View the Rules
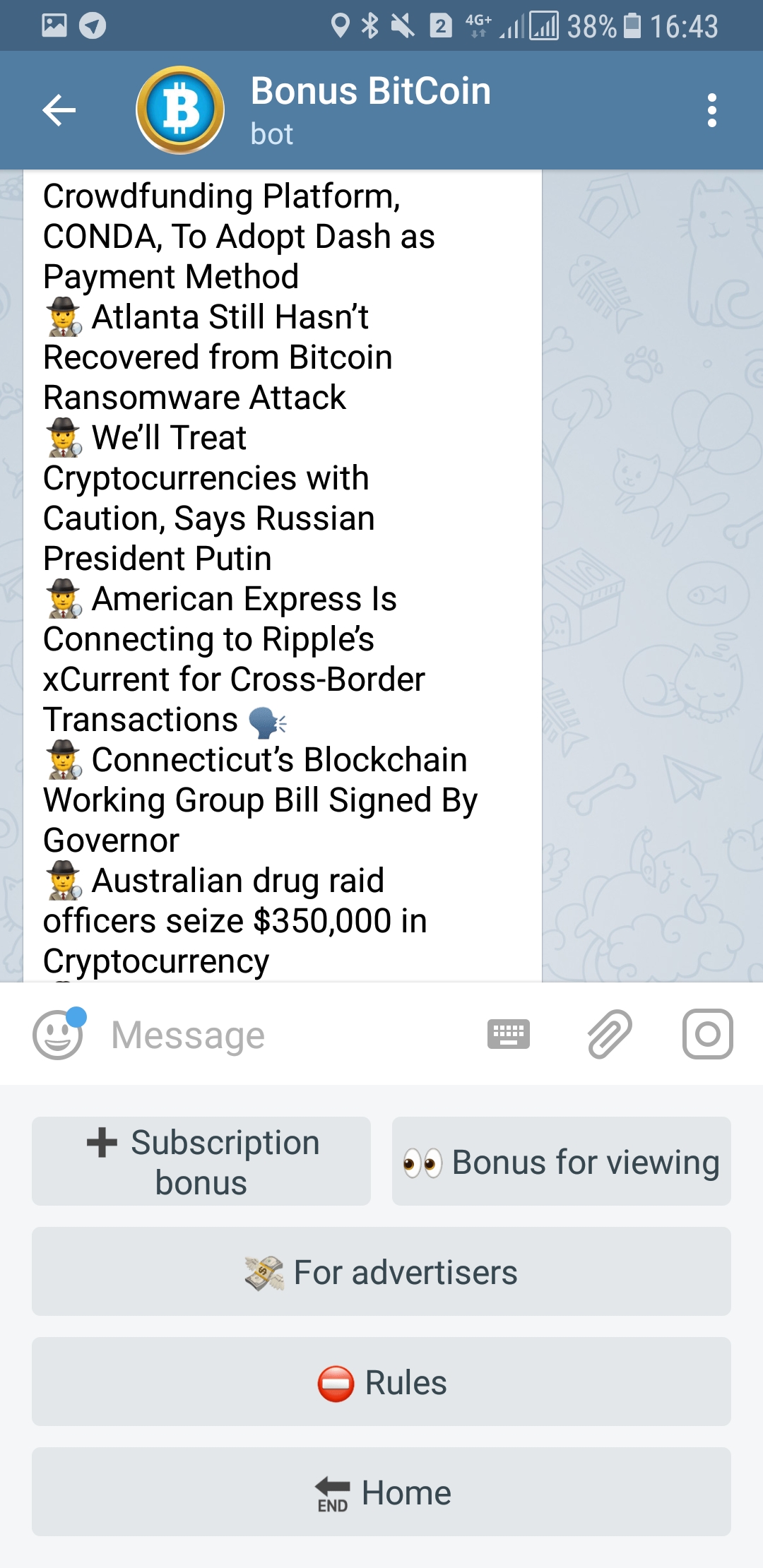The image size is (763, 1568). click(x=381, y=1382)
